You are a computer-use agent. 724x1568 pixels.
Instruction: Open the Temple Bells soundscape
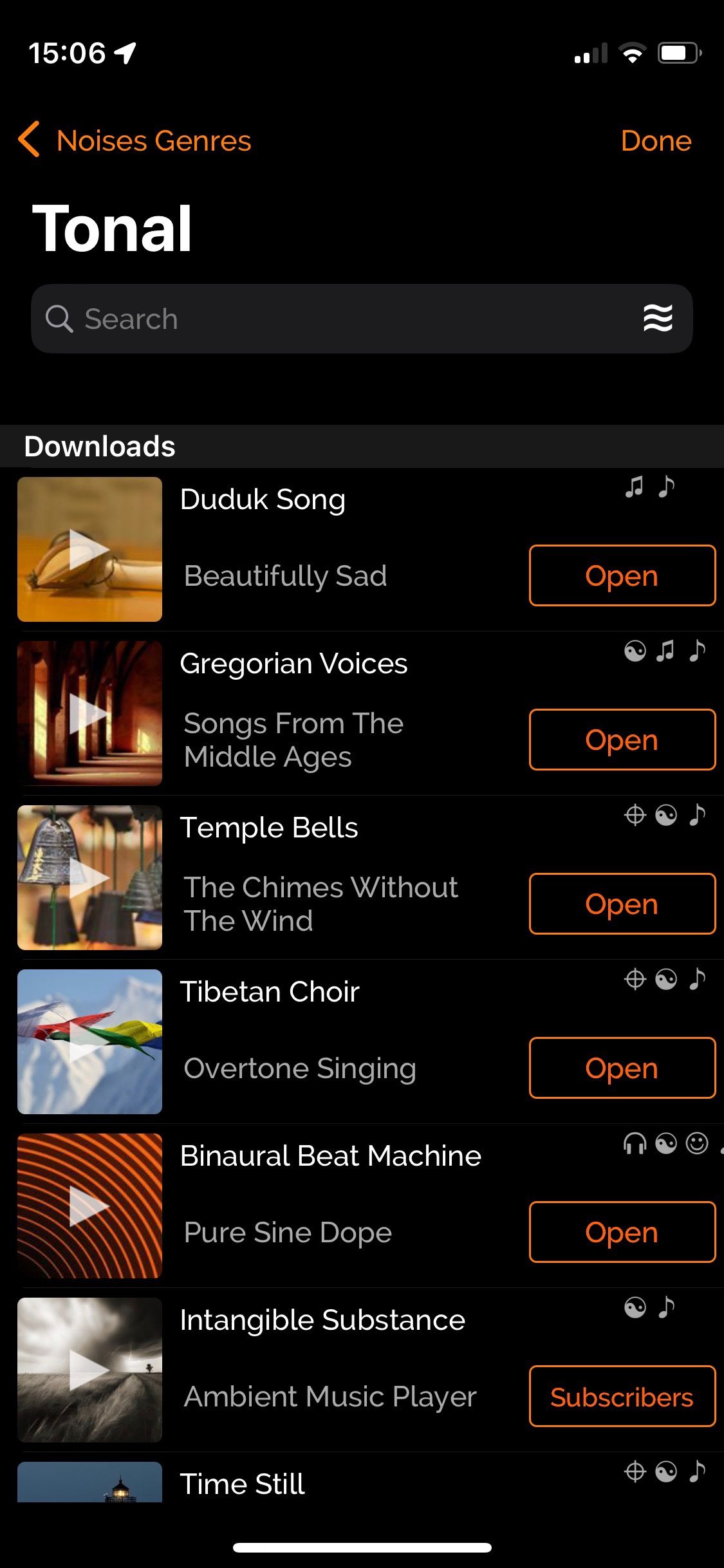[x=621, y=904]
